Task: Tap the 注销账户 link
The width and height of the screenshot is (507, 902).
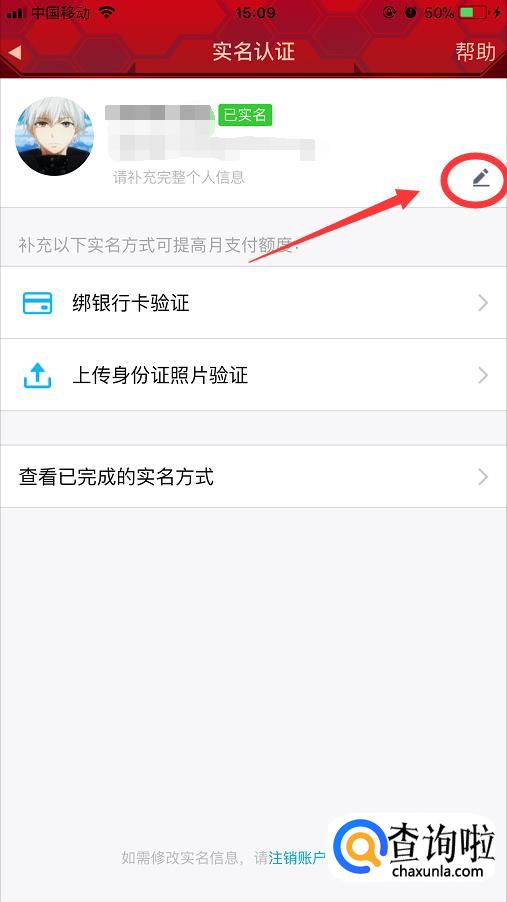Action: pyautogui.click(x=296, y=858)
